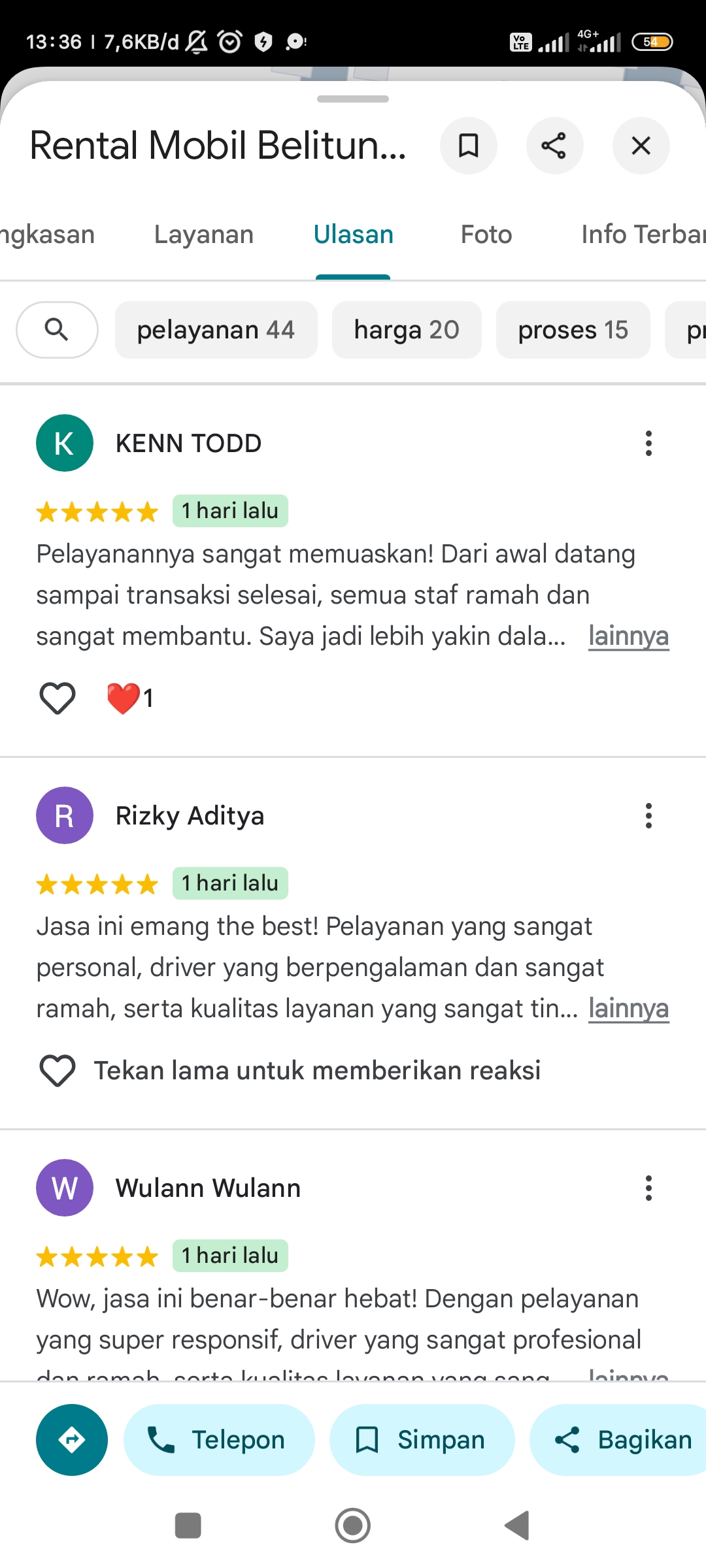Switch to the Foto tab

(486, 235)
